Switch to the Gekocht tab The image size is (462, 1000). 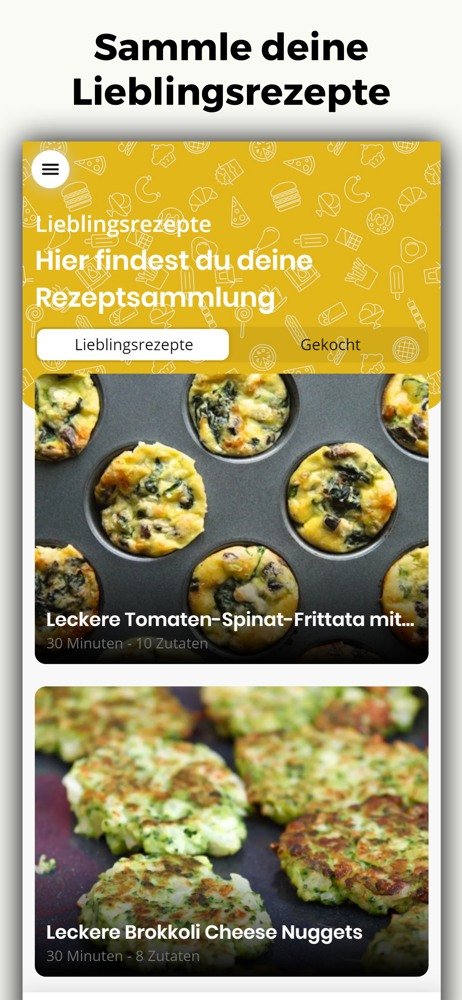tap(330, 345)
